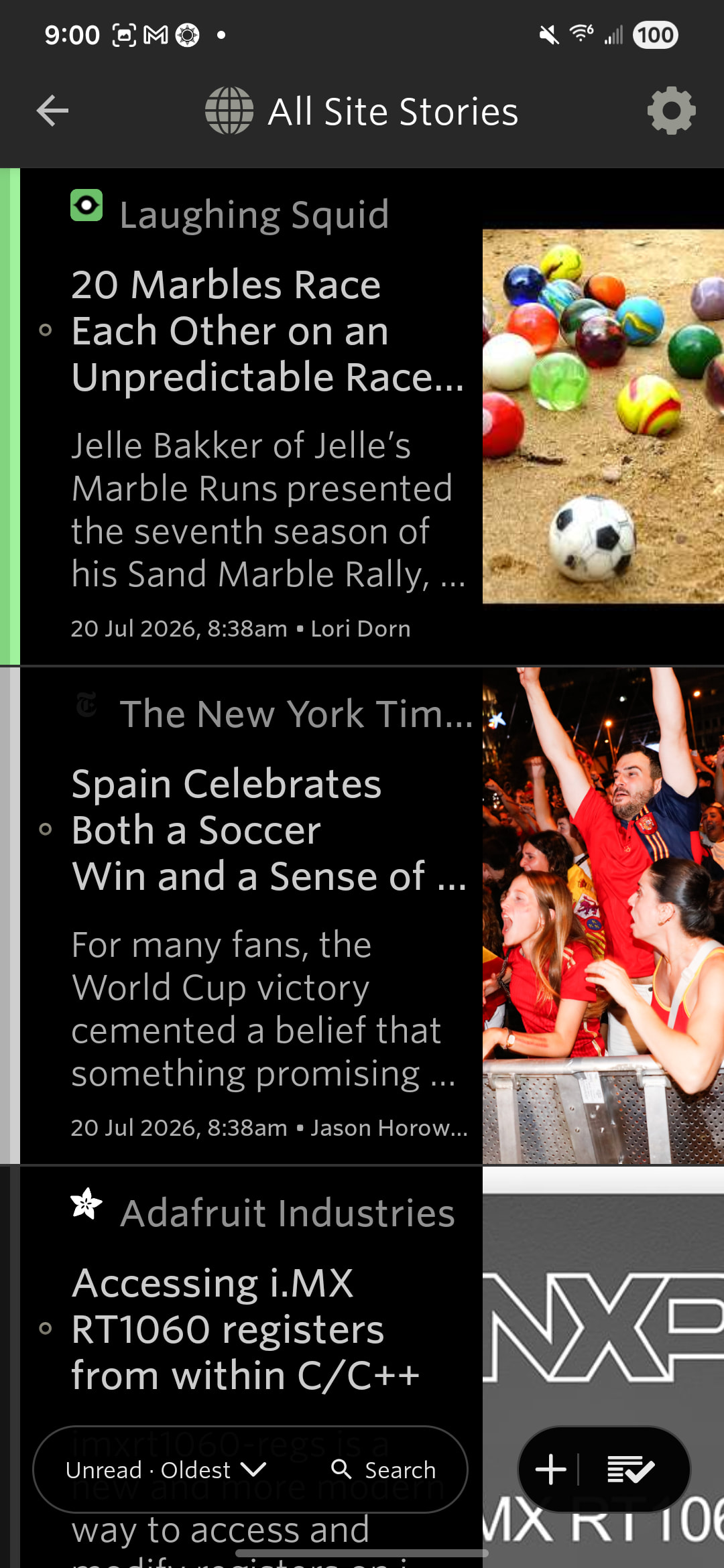Mark all stories as read

(631, 1469)
